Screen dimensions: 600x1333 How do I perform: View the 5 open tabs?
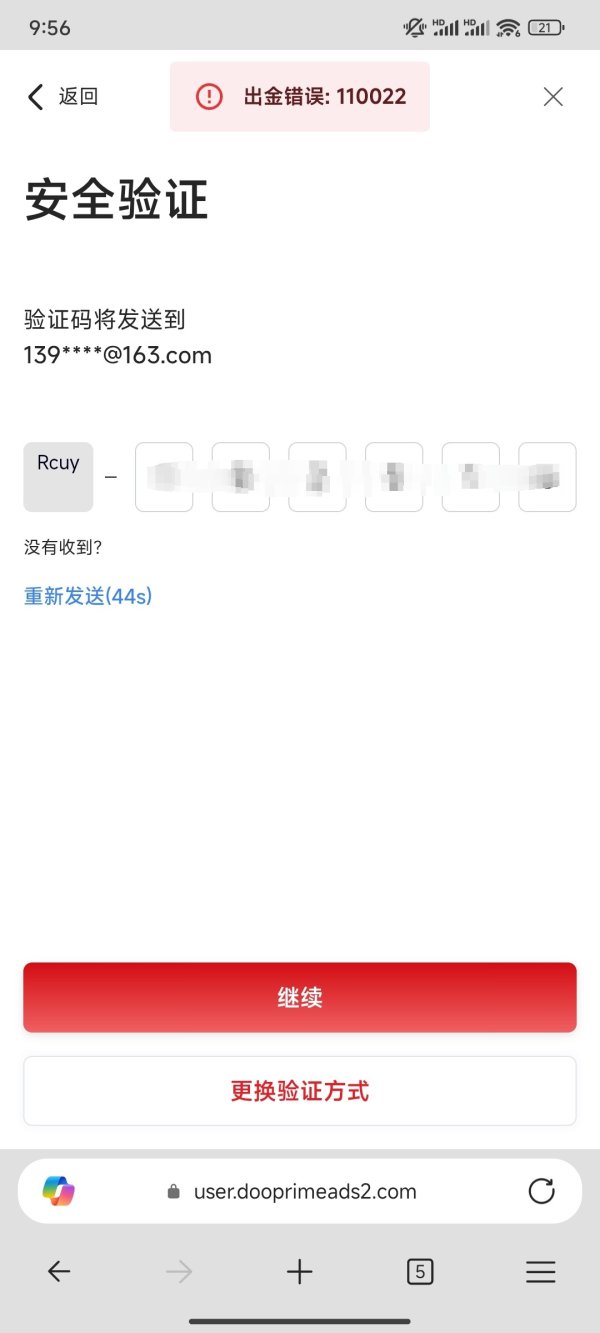(420, 1272)
